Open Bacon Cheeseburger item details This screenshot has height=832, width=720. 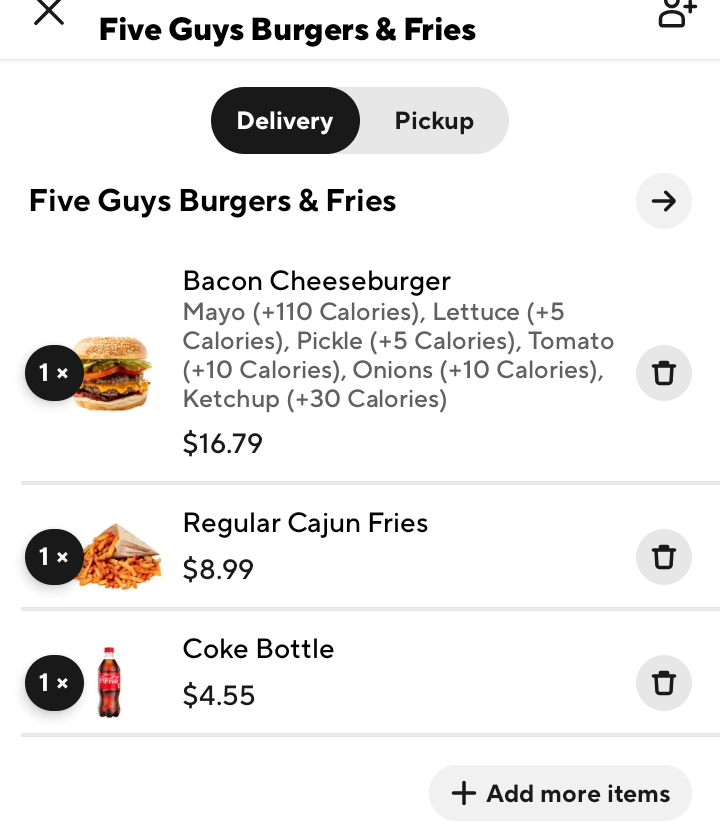click(317, 281)
